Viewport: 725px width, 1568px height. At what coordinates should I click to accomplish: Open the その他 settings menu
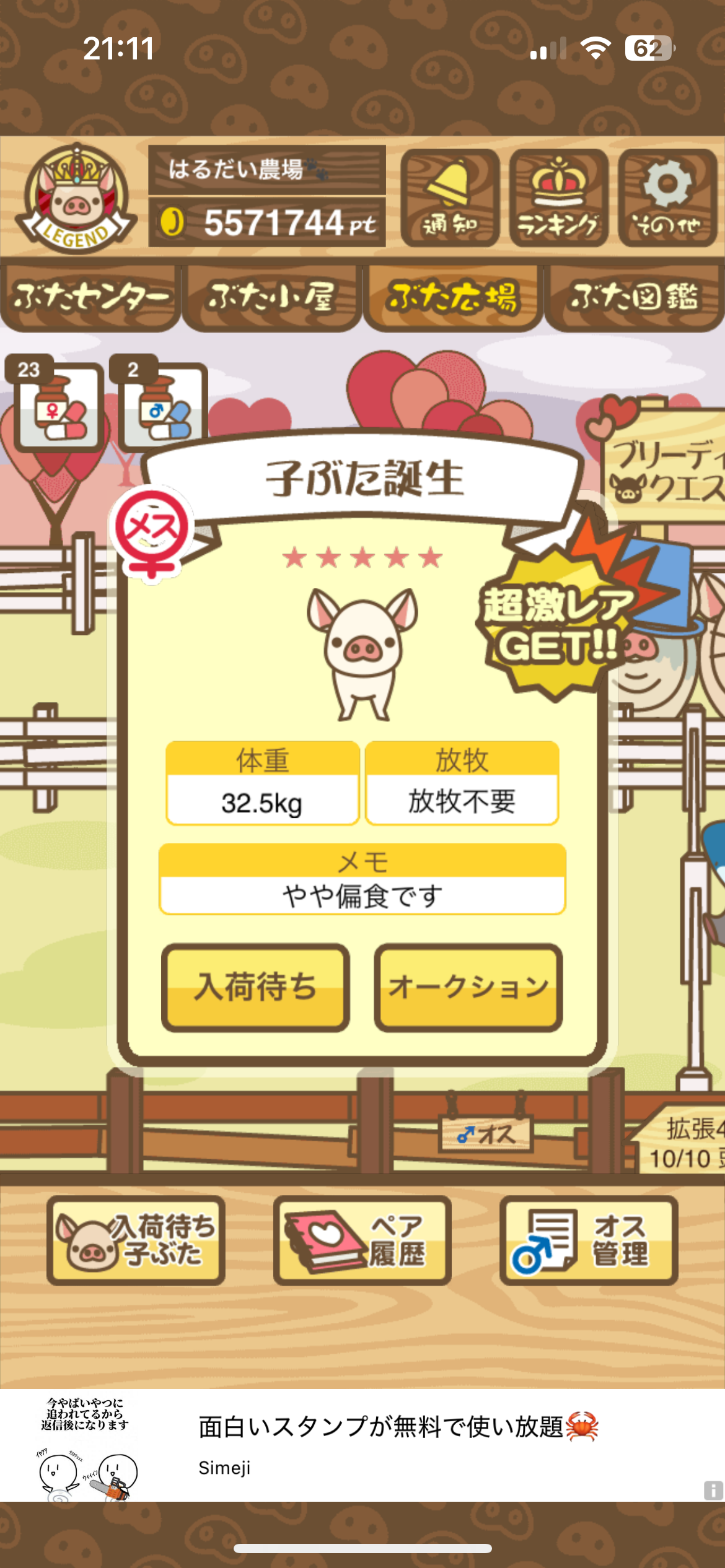667,198
